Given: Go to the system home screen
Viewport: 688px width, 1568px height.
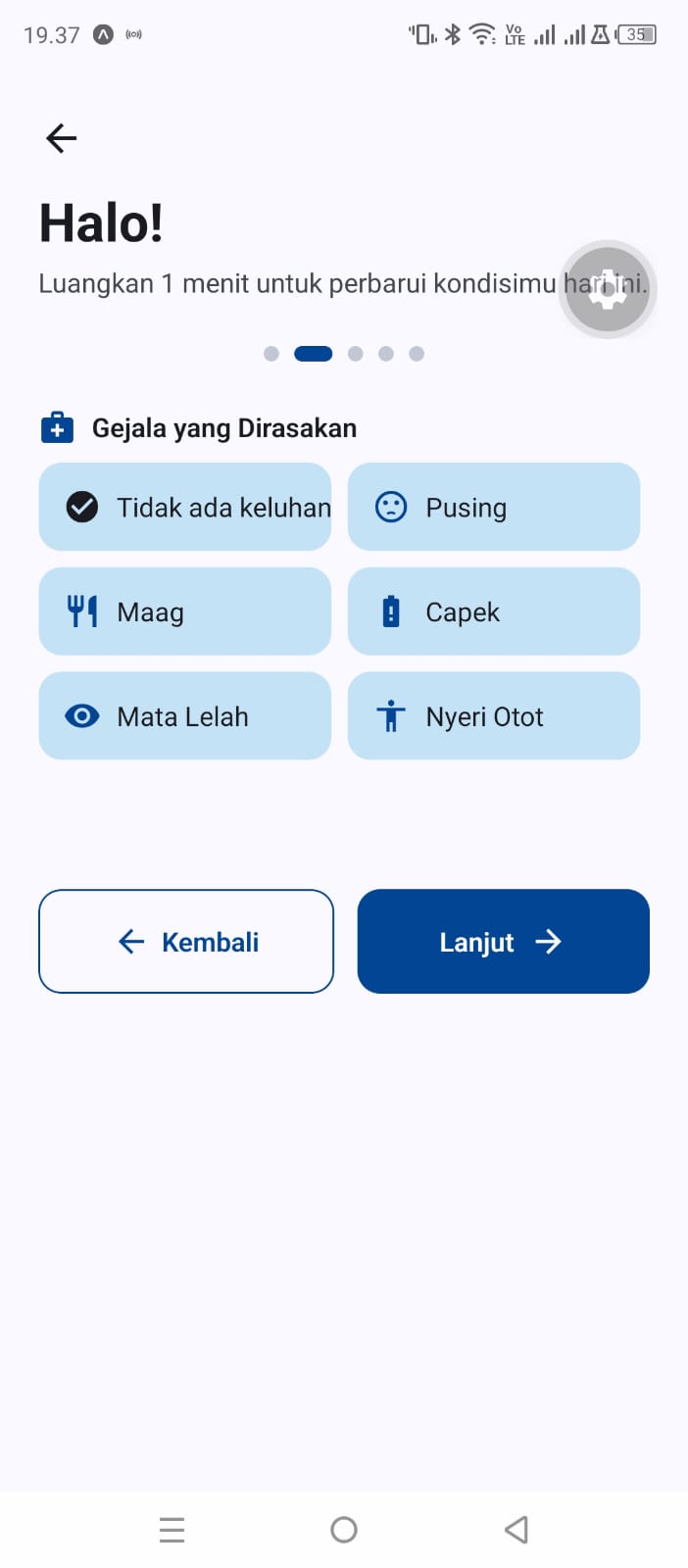Looking at the screenshot, I should point(344,1530).
